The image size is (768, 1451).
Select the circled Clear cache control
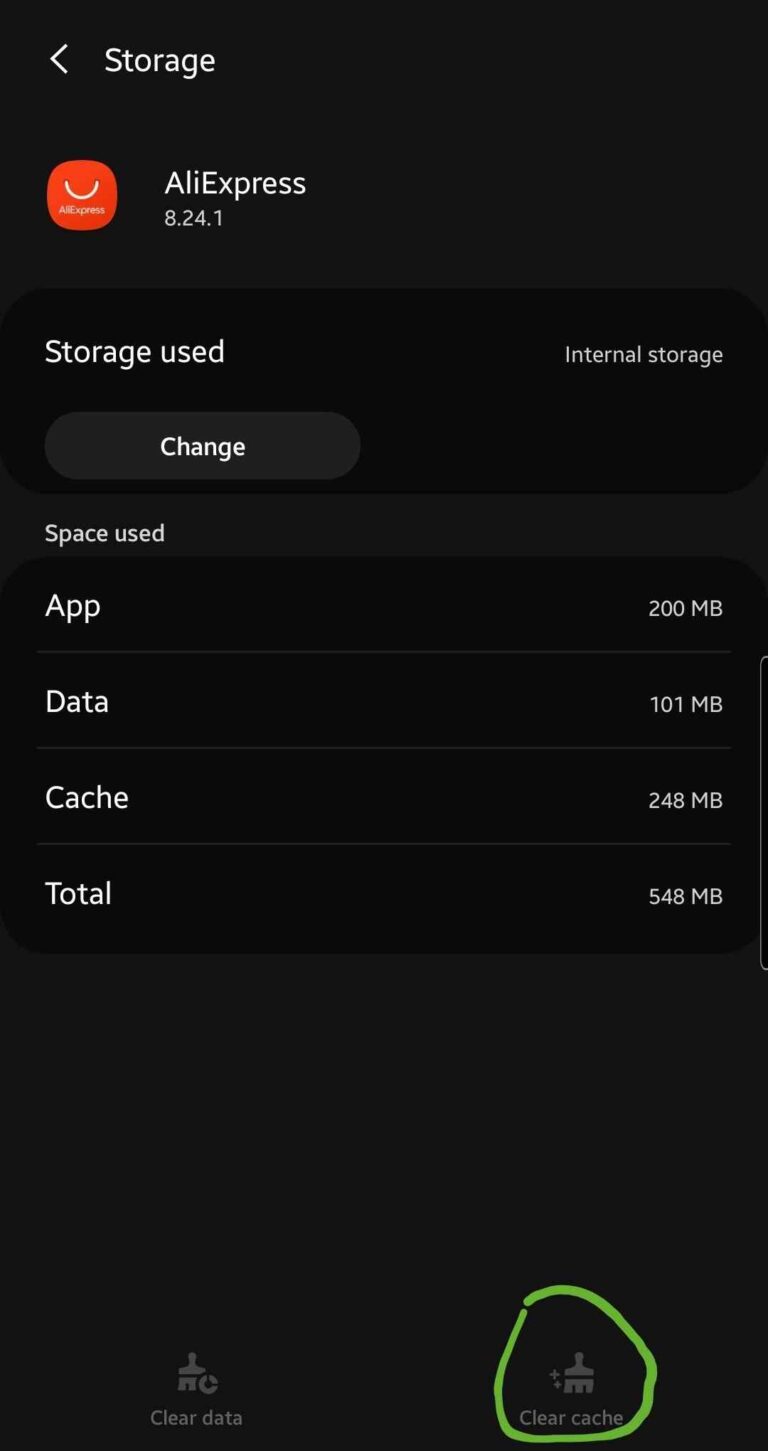(x=573, y=1380)
